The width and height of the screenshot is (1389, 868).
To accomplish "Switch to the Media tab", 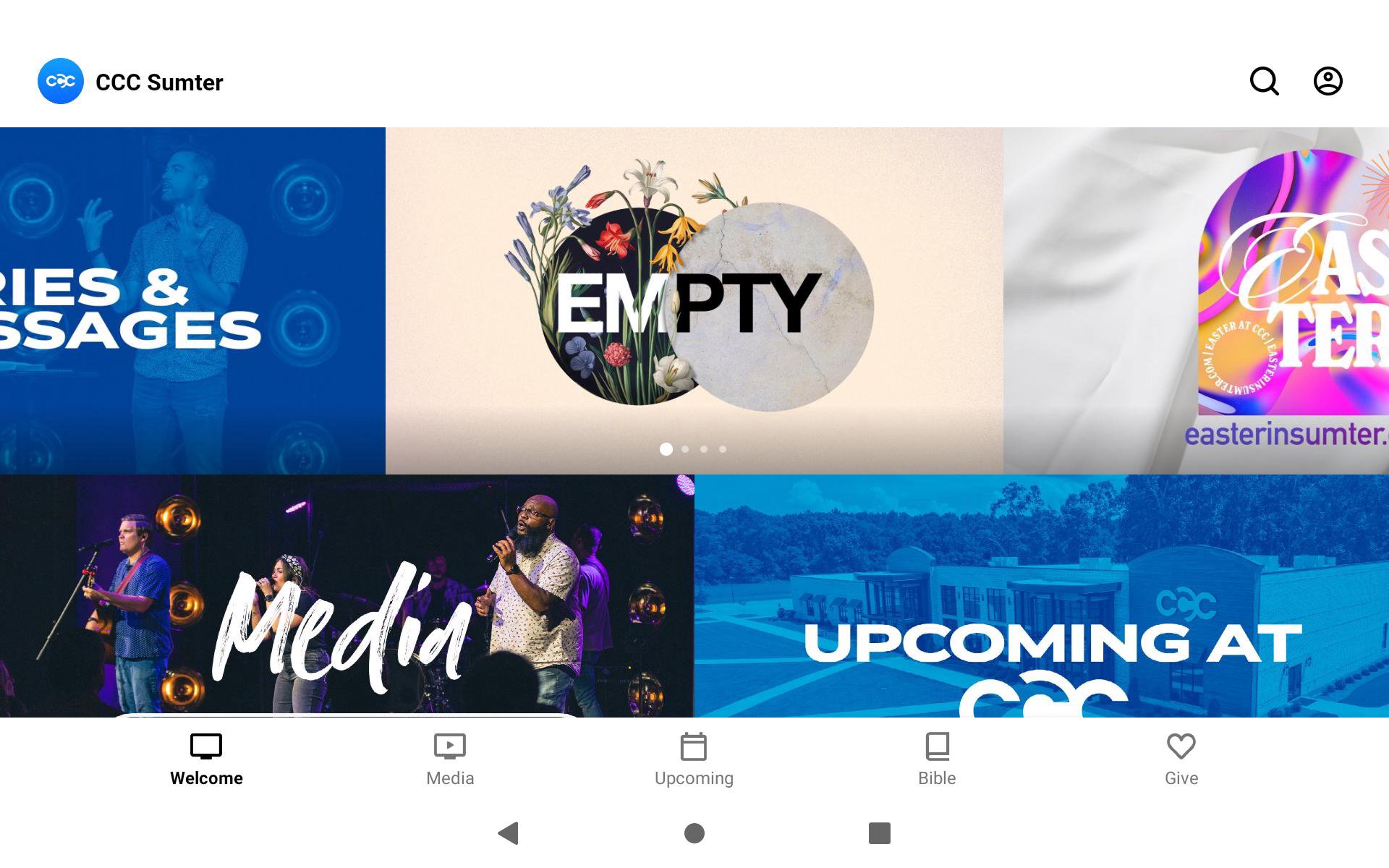I will click(450, 759).
